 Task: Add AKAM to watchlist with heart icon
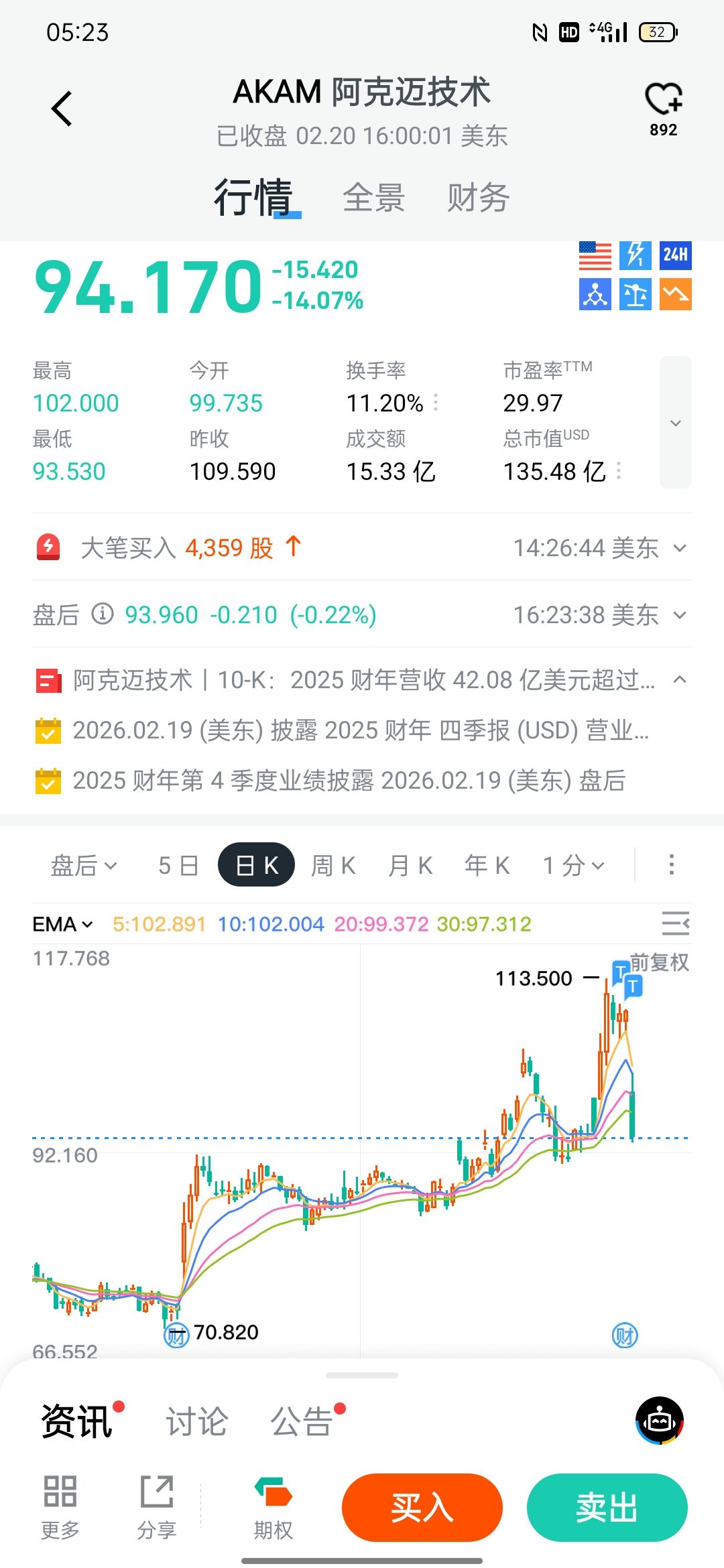tap(663, 101)
